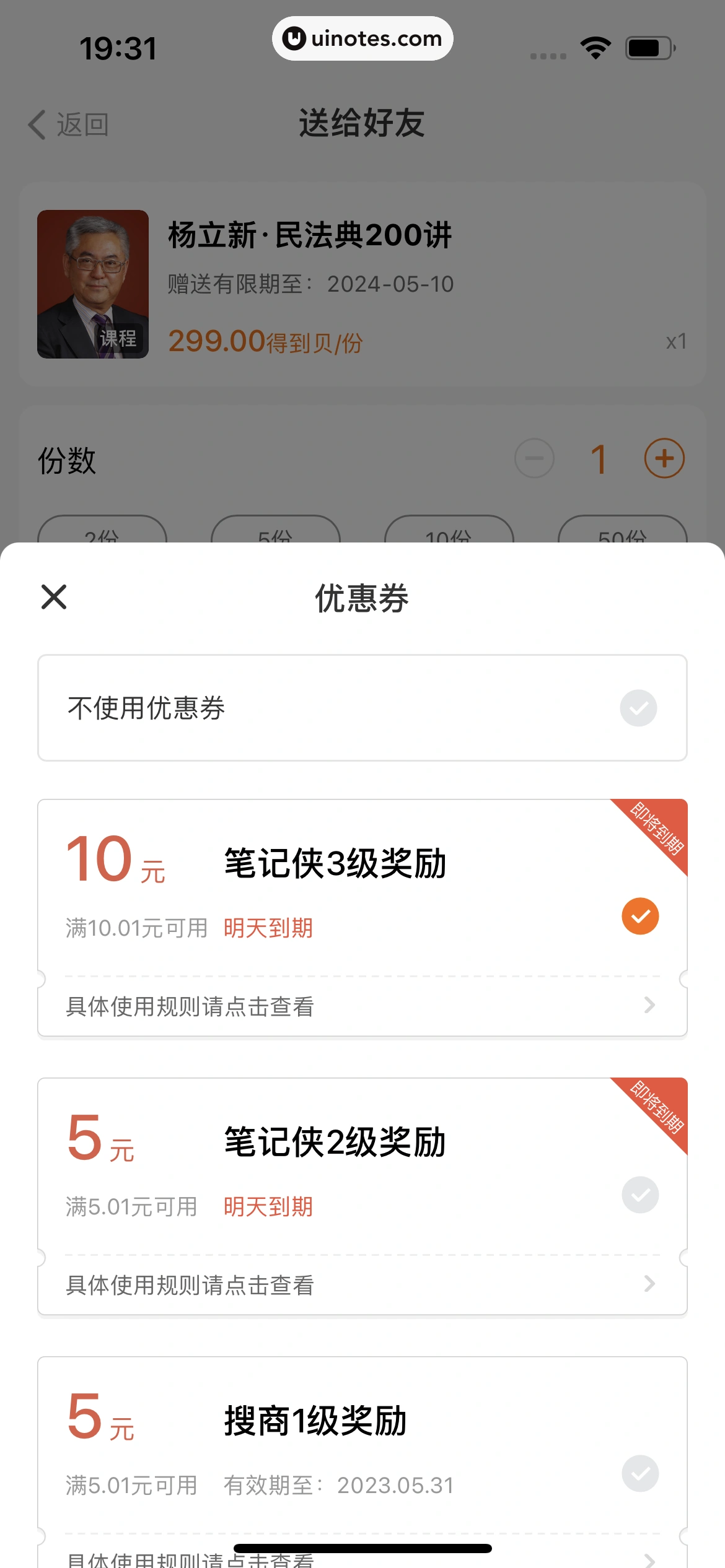Viewport: 725px width, 1568px height.
Task: Open rules chevron on 搜商1级奖励 coupon
Action: (x=648, y=1561)
